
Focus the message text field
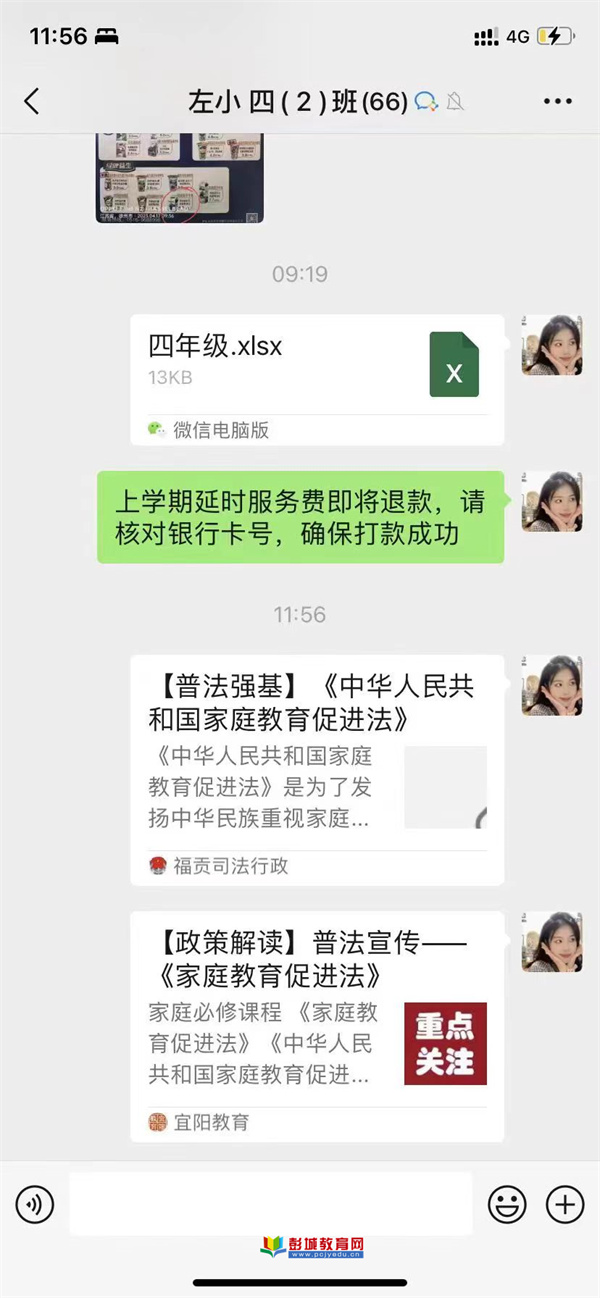tap(270, 1204)
